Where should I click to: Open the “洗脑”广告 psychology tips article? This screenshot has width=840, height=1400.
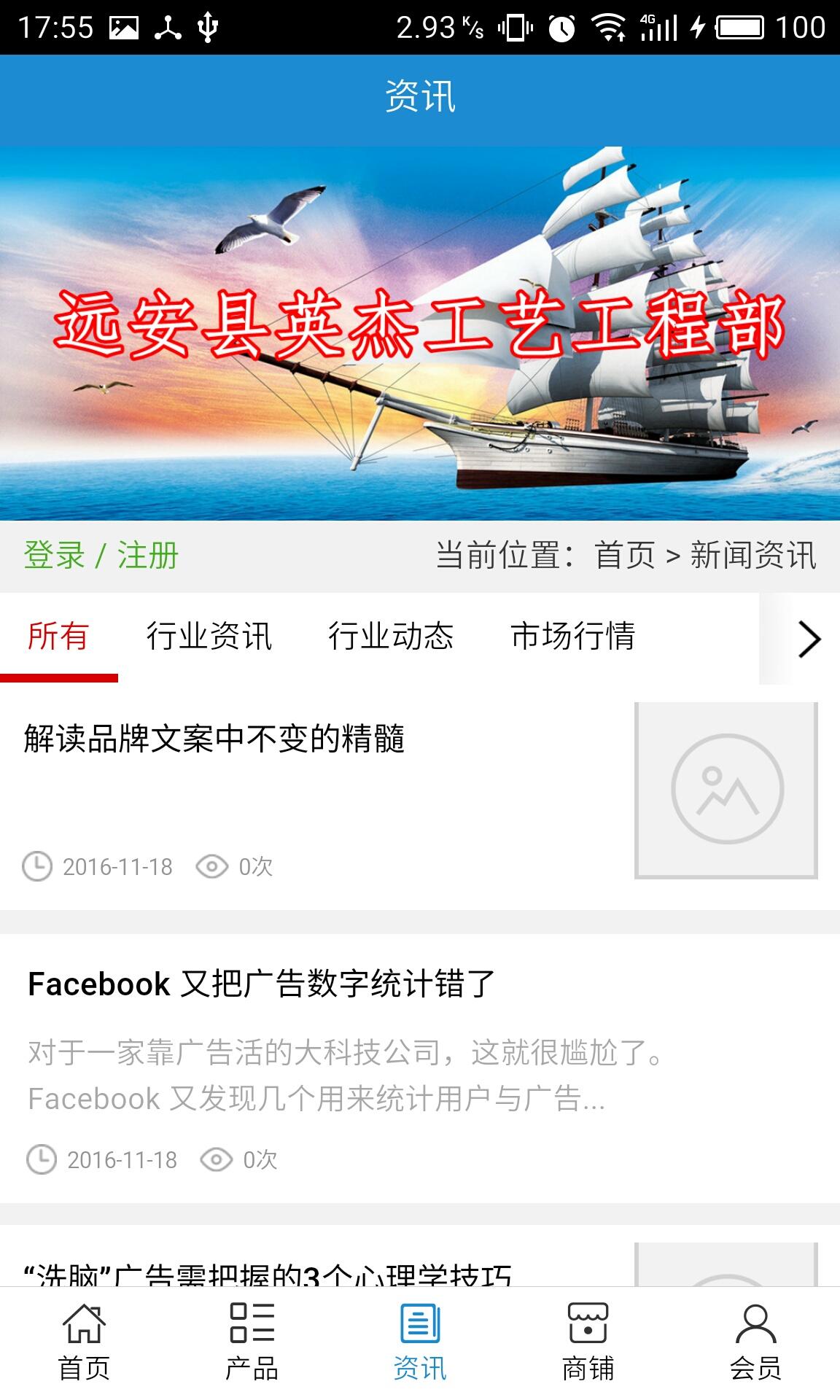pyautogui.click(x=268, y=1273)
